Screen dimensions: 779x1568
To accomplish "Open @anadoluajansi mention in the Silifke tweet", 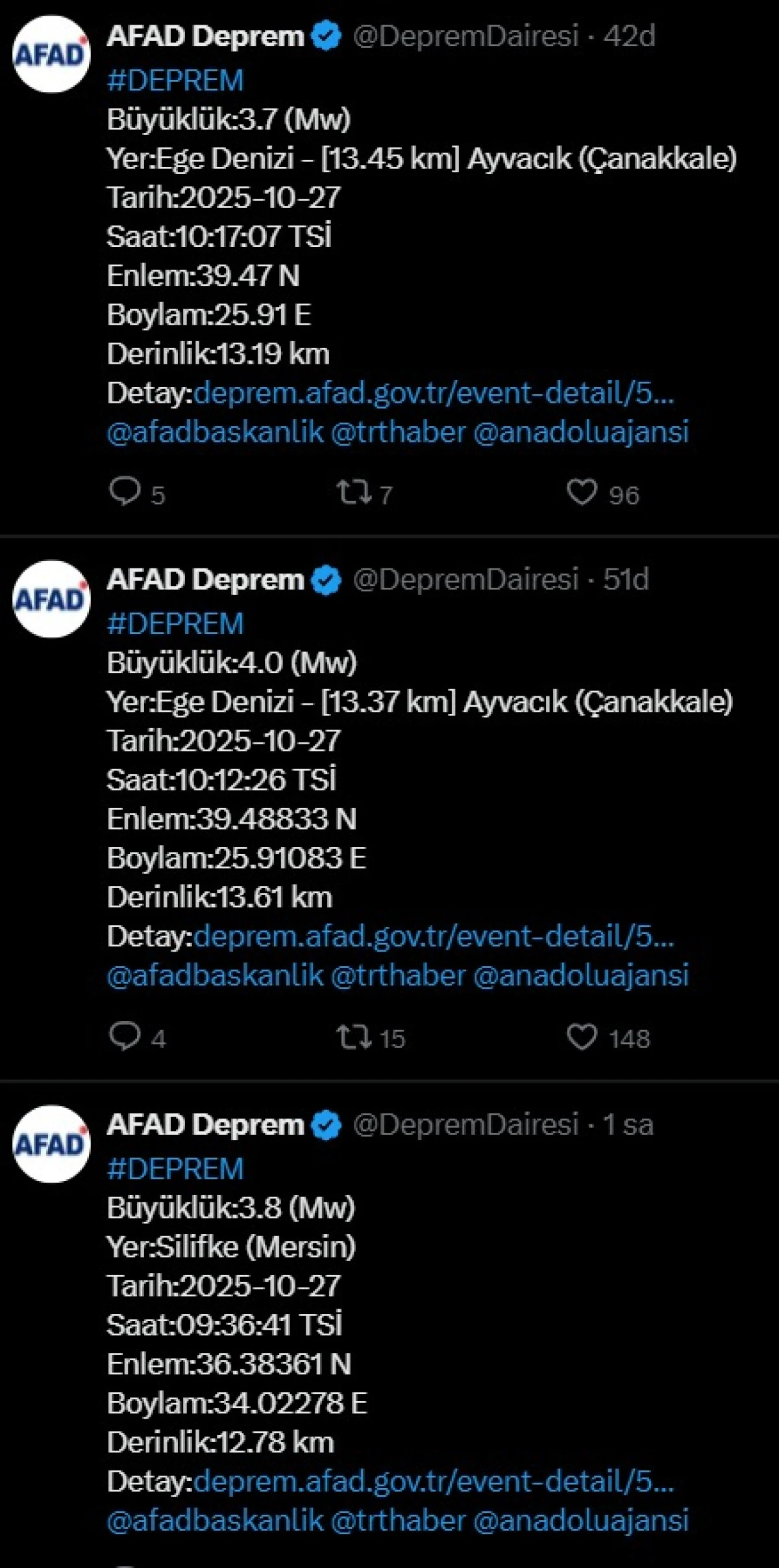I will [x=581, y=1520].
